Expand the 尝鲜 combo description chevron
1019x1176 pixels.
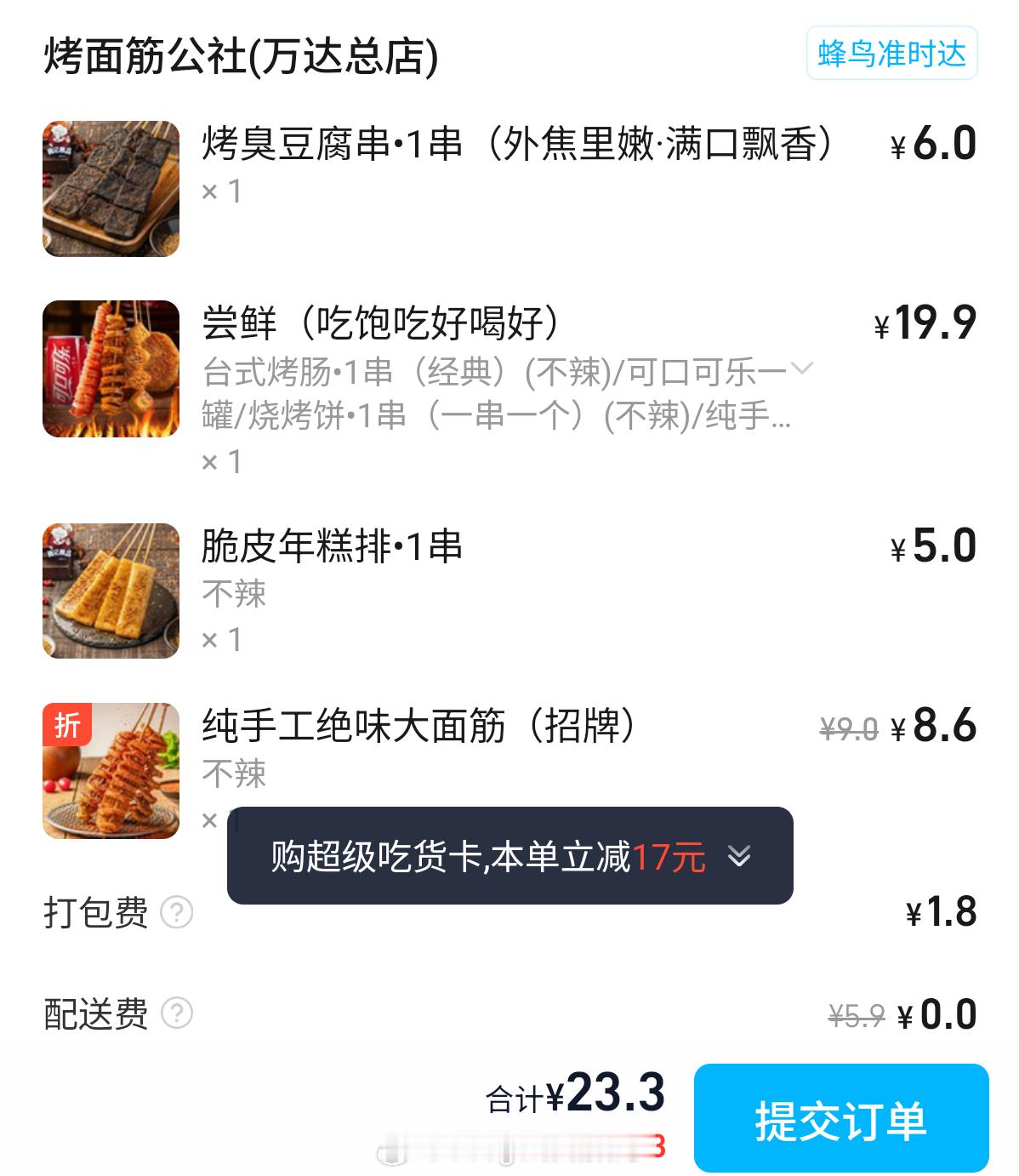[800, 368]
